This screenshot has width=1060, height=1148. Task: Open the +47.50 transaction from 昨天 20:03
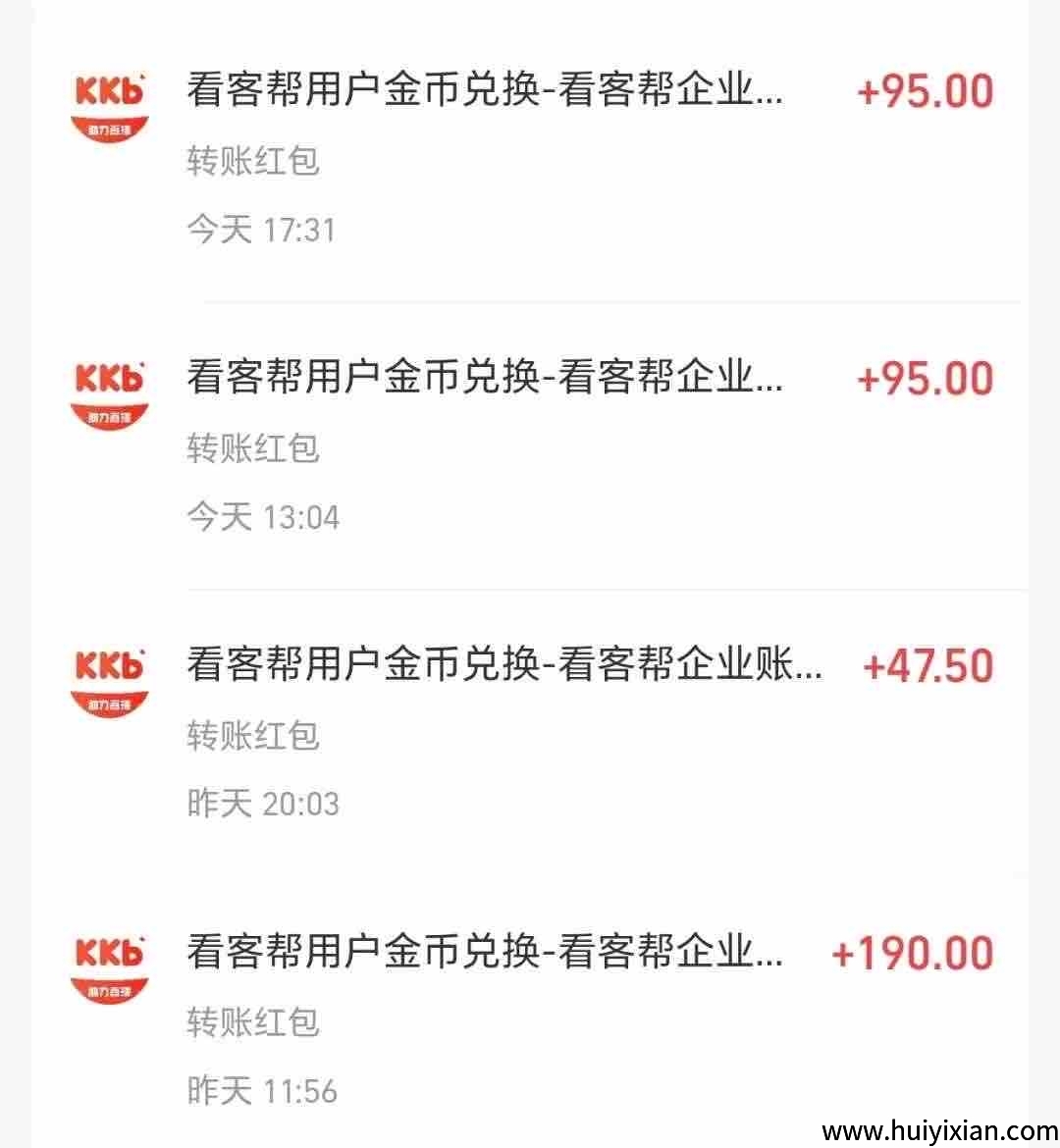[530, 733]
